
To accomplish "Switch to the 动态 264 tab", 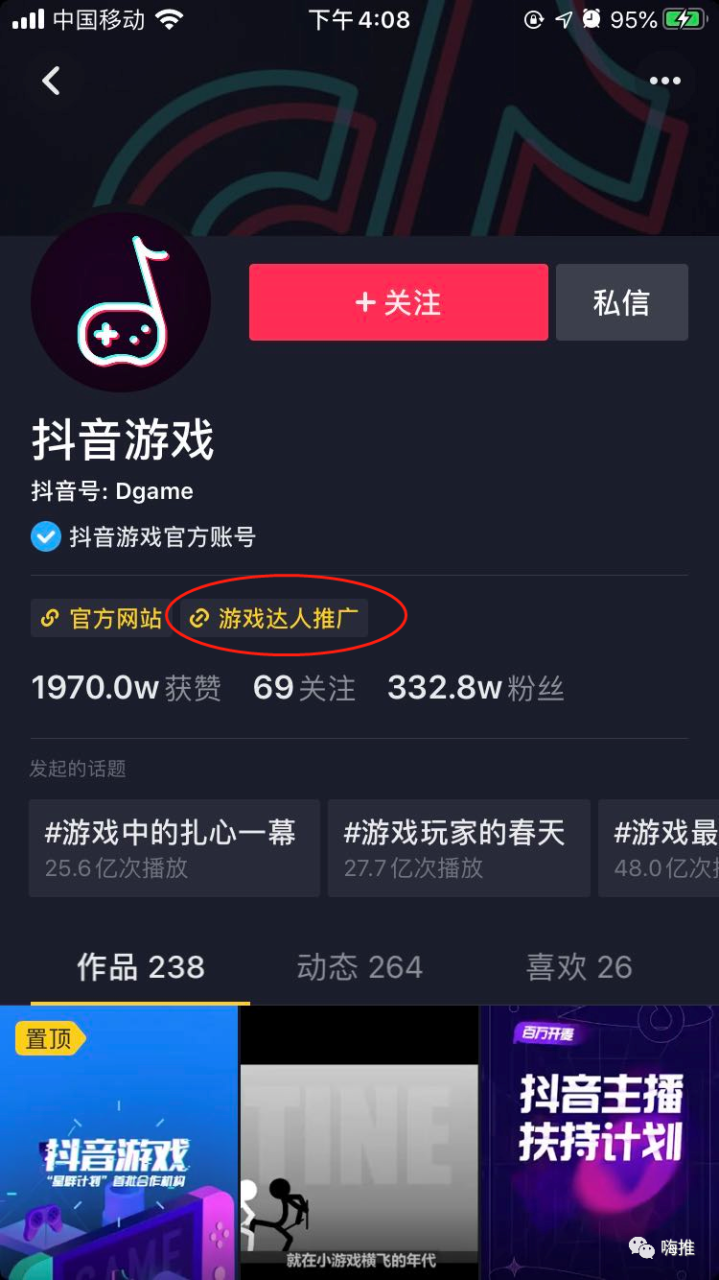I will (359, 967).
